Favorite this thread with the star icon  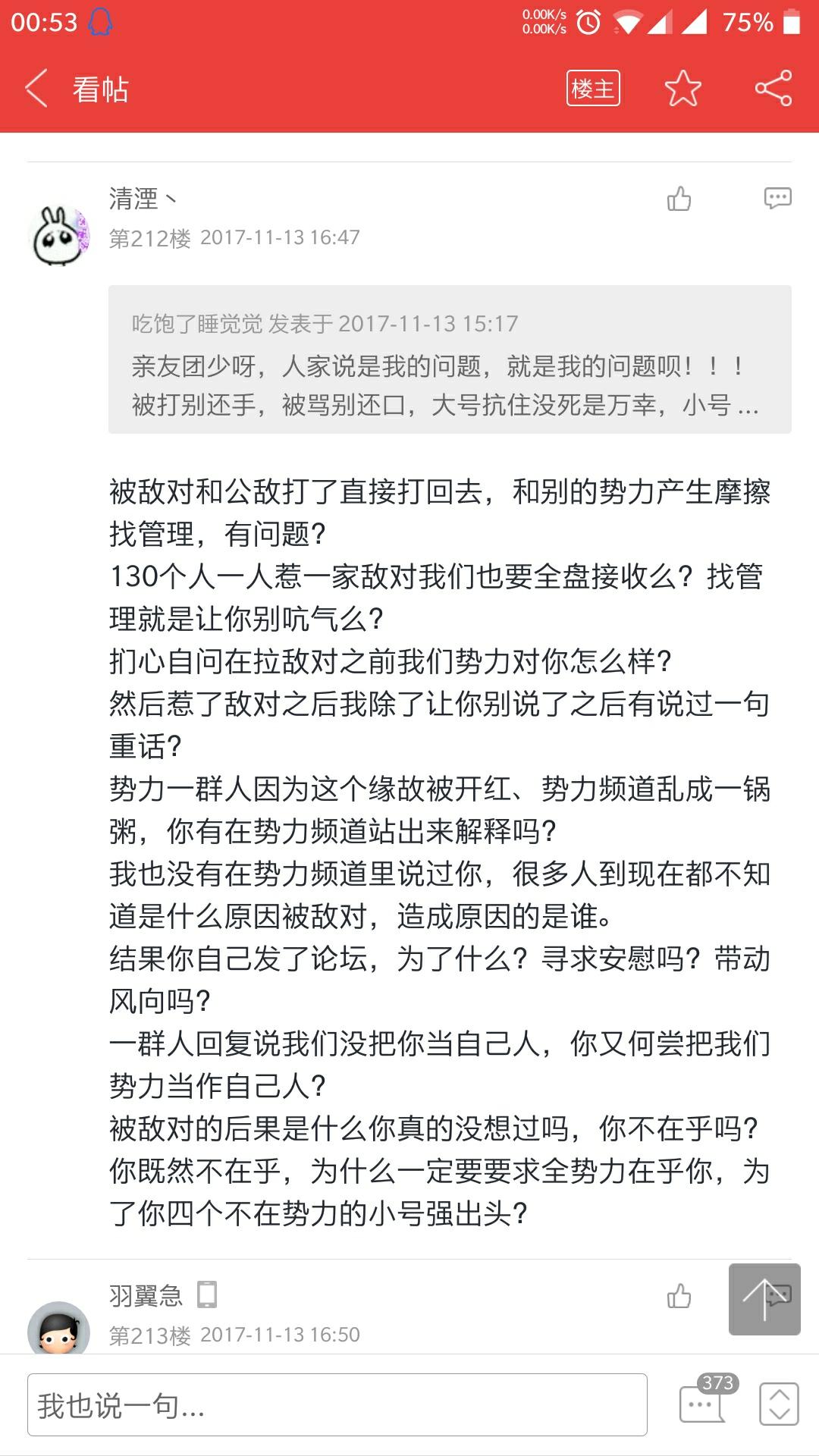point(682,89)
